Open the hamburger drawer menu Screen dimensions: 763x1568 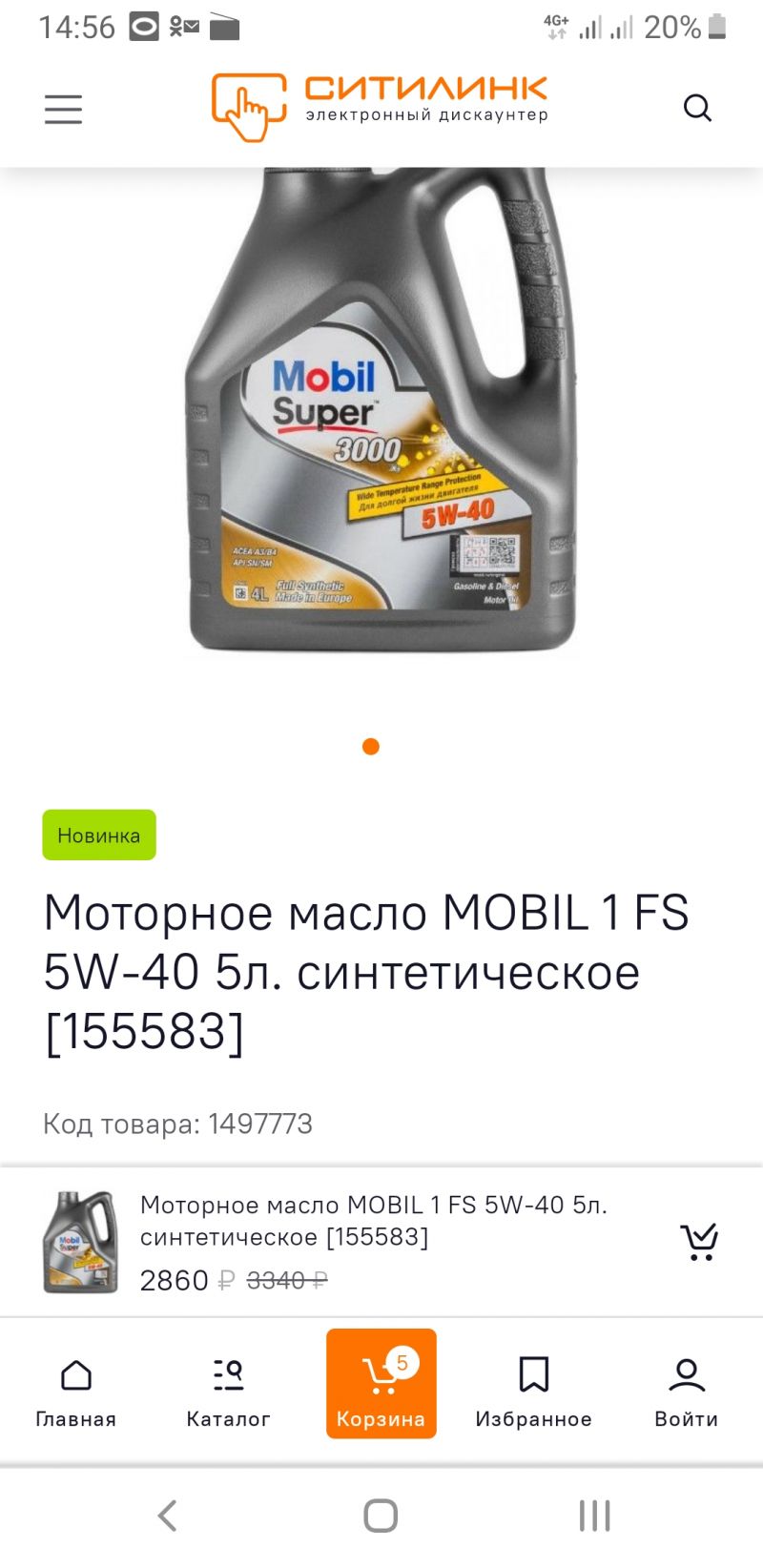(63, 109)
